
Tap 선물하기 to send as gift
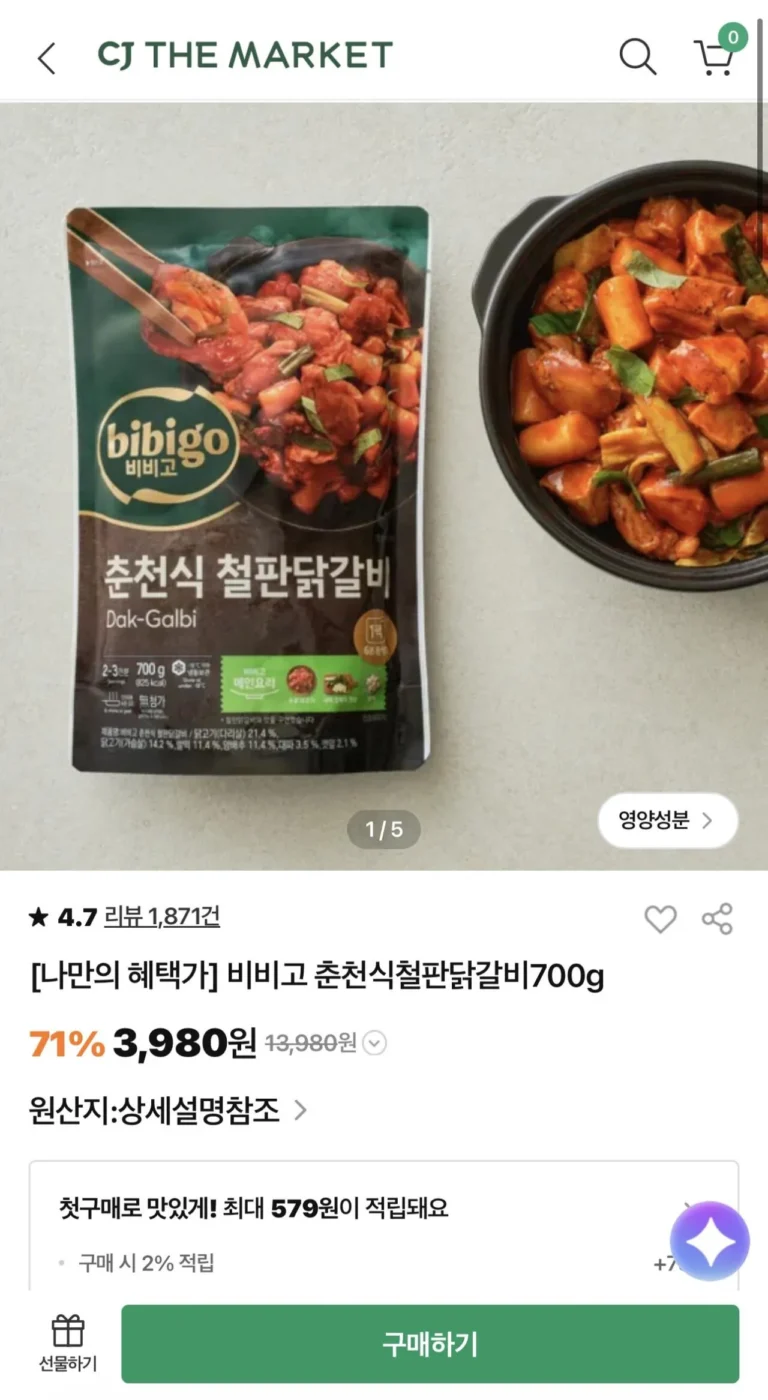68,1343
